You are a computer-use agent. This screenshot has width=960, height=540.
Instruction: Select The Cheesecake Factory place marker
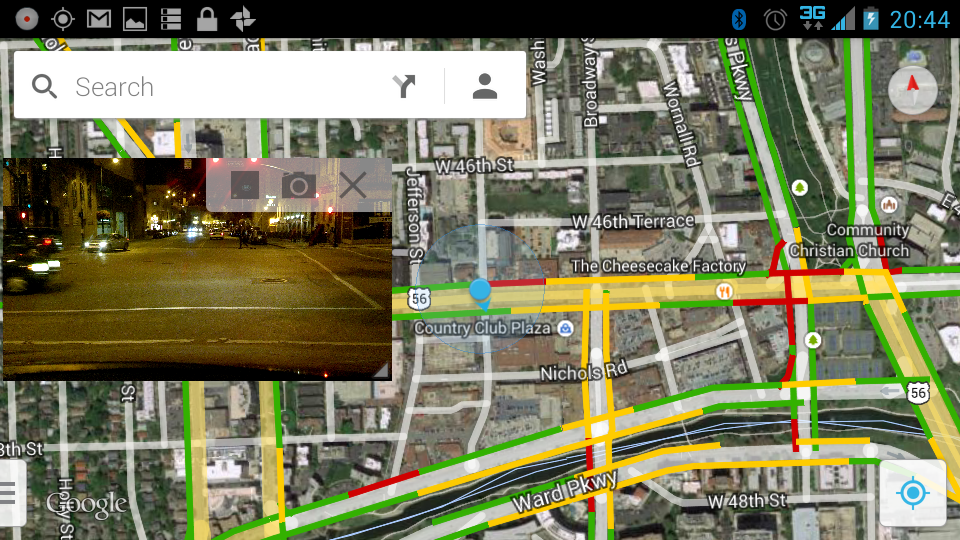[725, 291]
